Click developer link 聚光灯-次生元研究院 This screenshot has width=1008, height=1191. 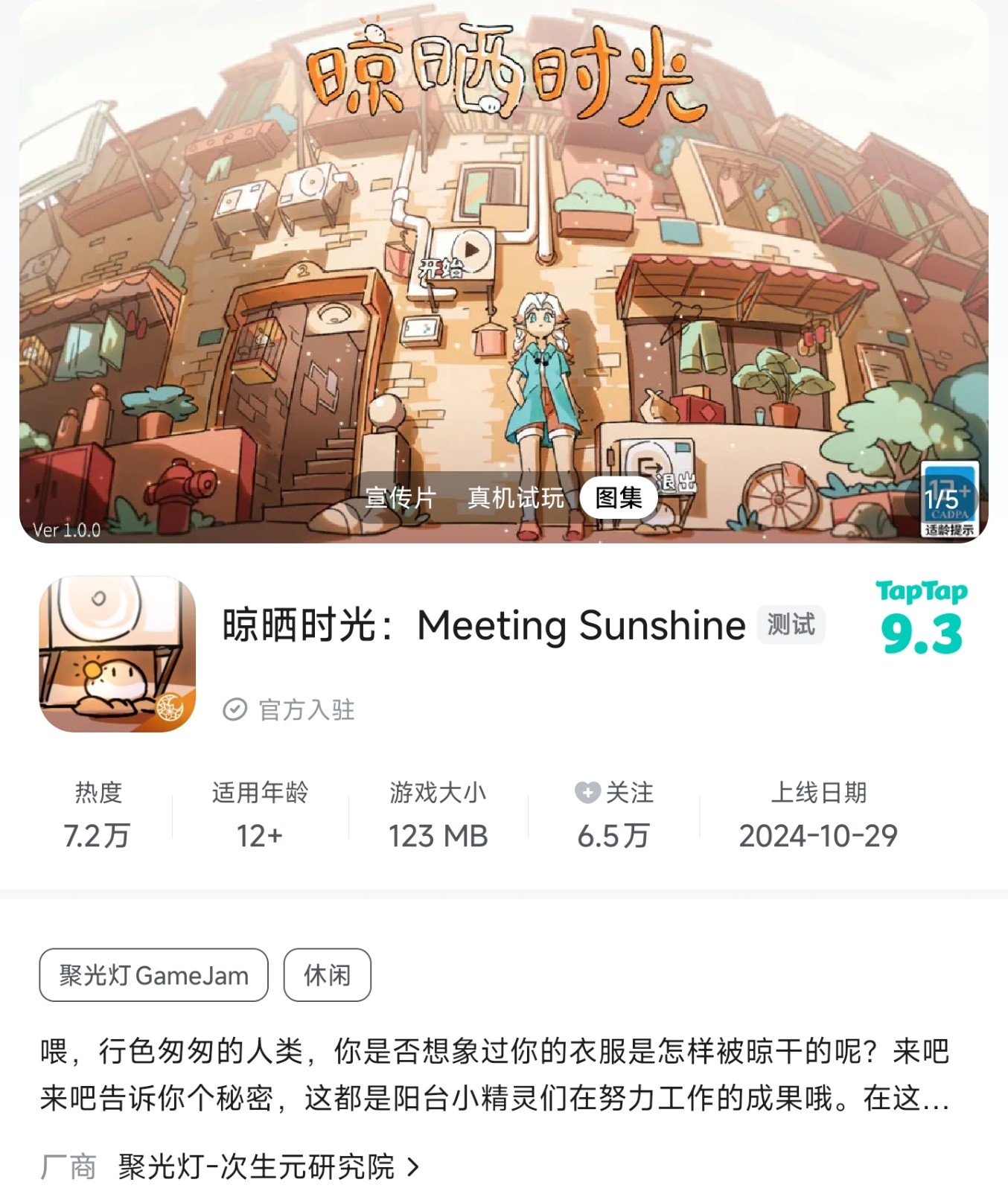pyautogui.click(x=256, y=1166)
